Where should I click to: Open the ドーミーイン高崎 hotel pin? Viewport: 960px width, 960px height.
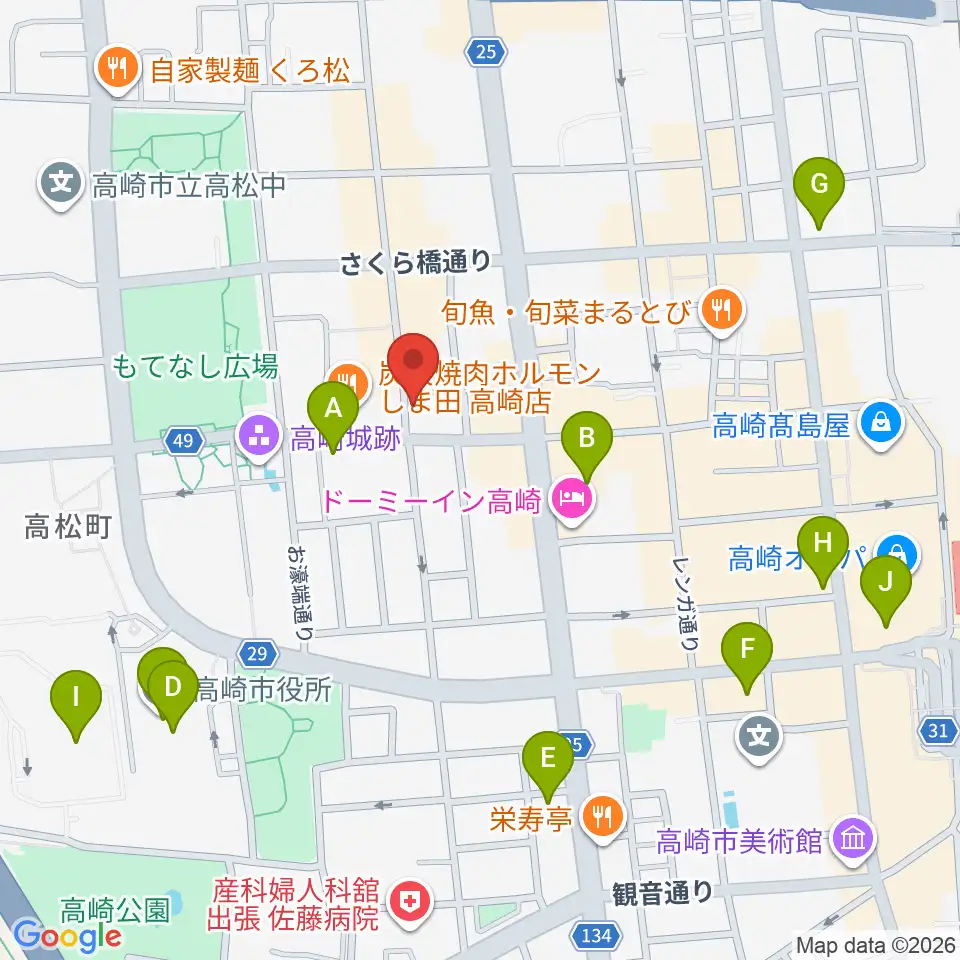(572, 500)
